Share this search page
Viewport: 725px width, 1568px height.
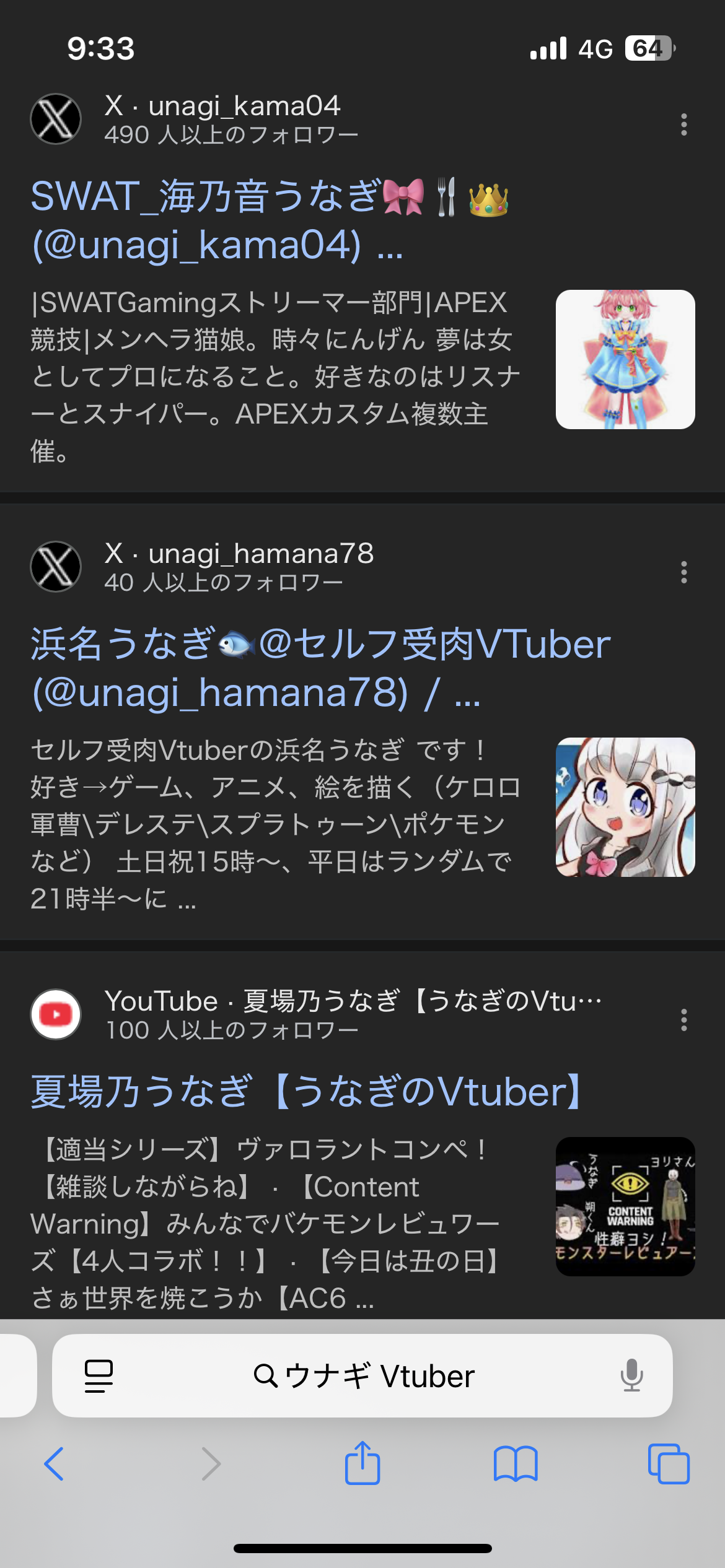(362, 1463)
